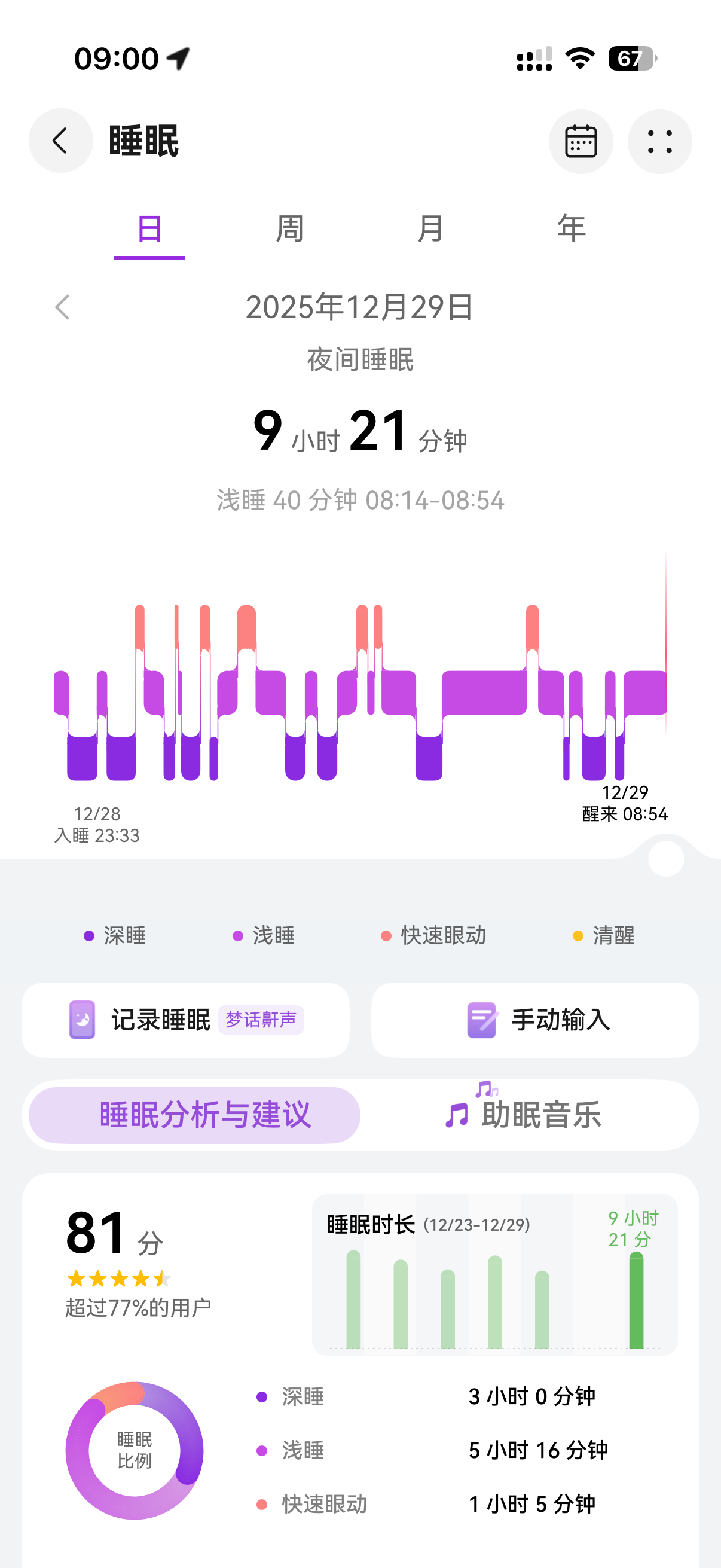Go to the previous day's sleep data
The image size is (721, 1568).
62,307
